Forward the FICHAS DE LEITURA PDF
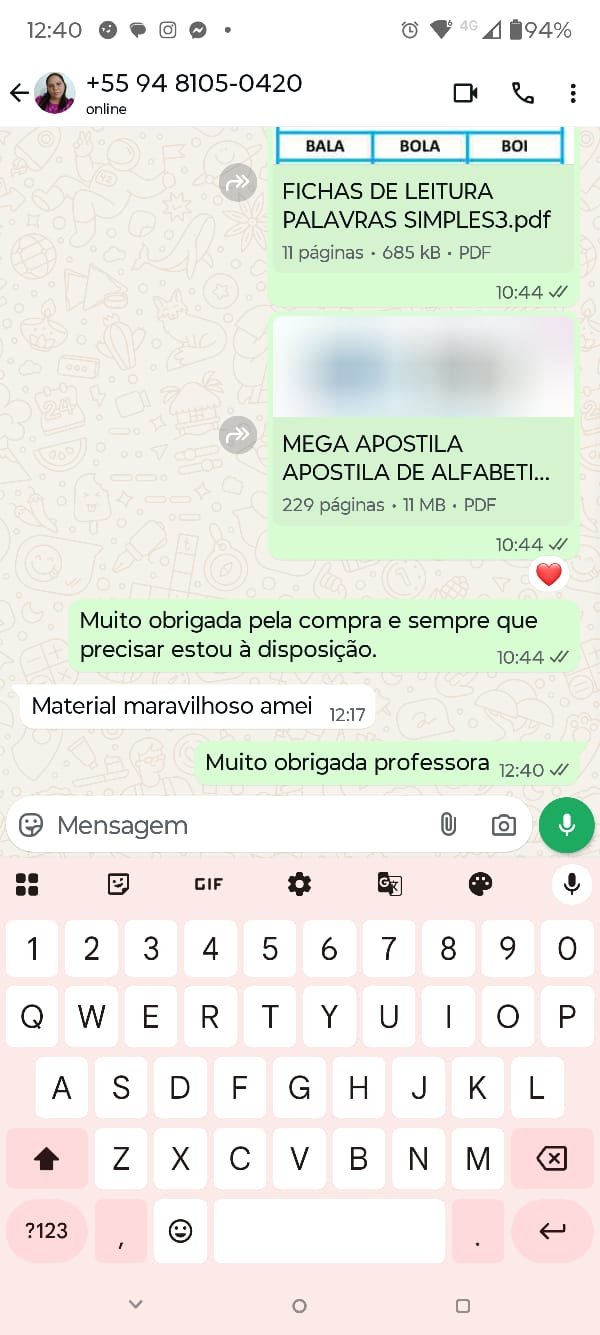Viewport: 600px width, 1335px height. [238, 183]
